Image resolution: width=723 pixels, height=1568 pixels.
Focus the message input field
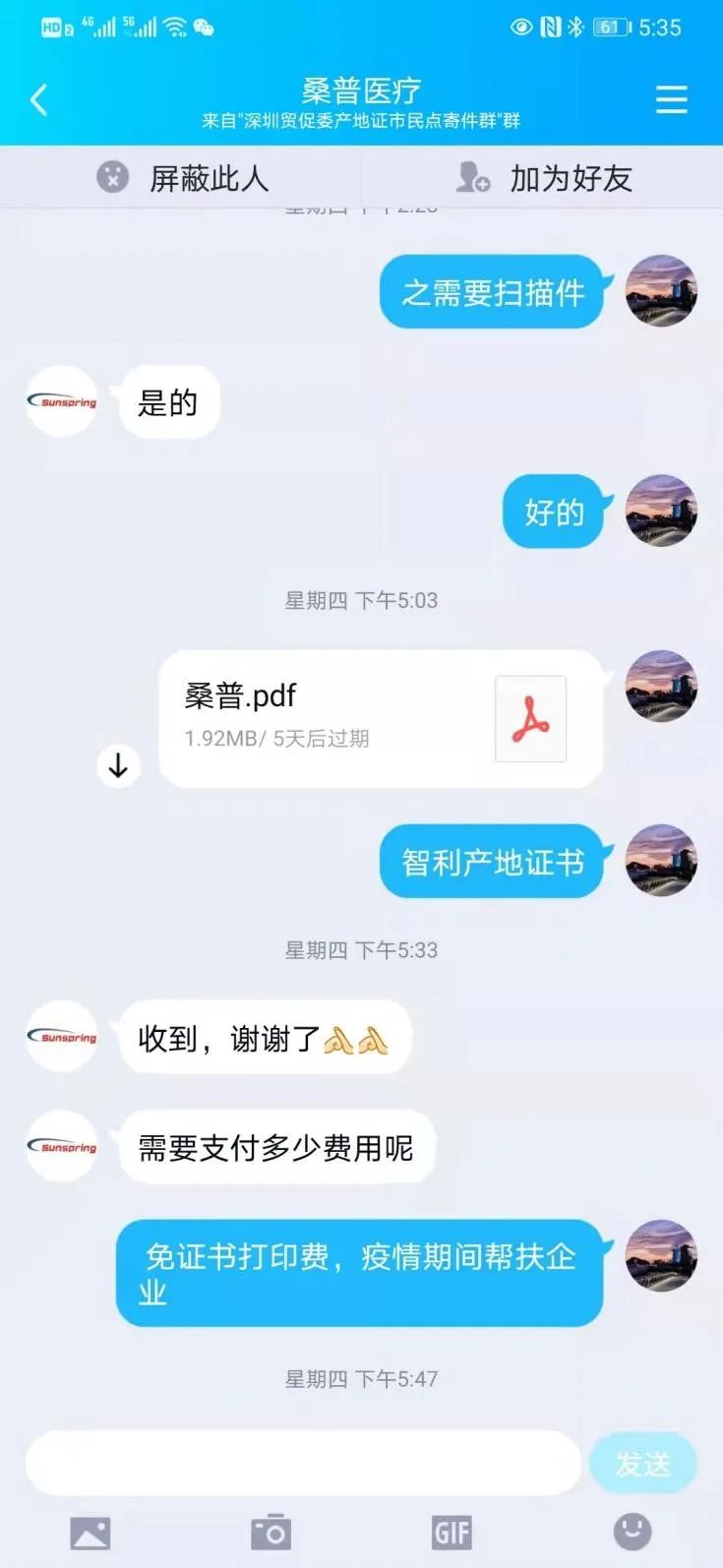click(x=303, y=1463)
